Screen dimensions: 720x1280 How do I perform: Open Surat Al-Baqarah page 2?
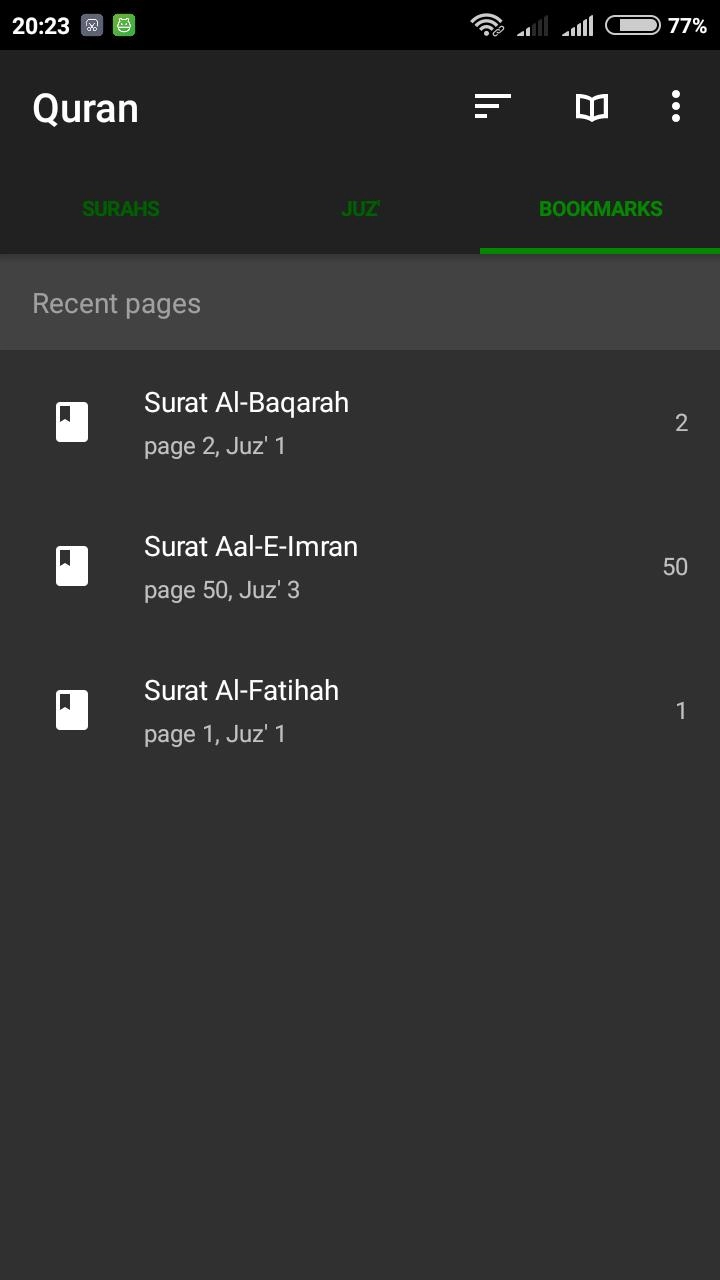360,423
